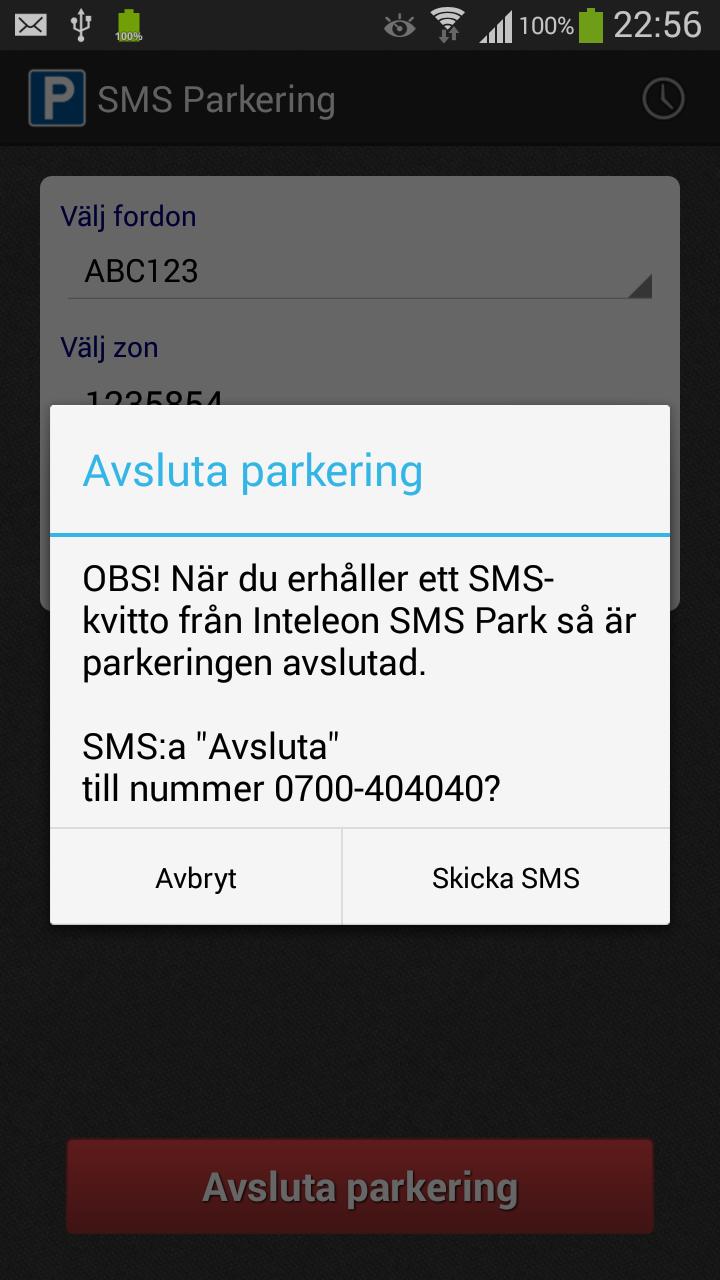This screenshot has width=720, height=1280.
Task: Tap the USB connection status icon
Action: [x=81, y=24]
